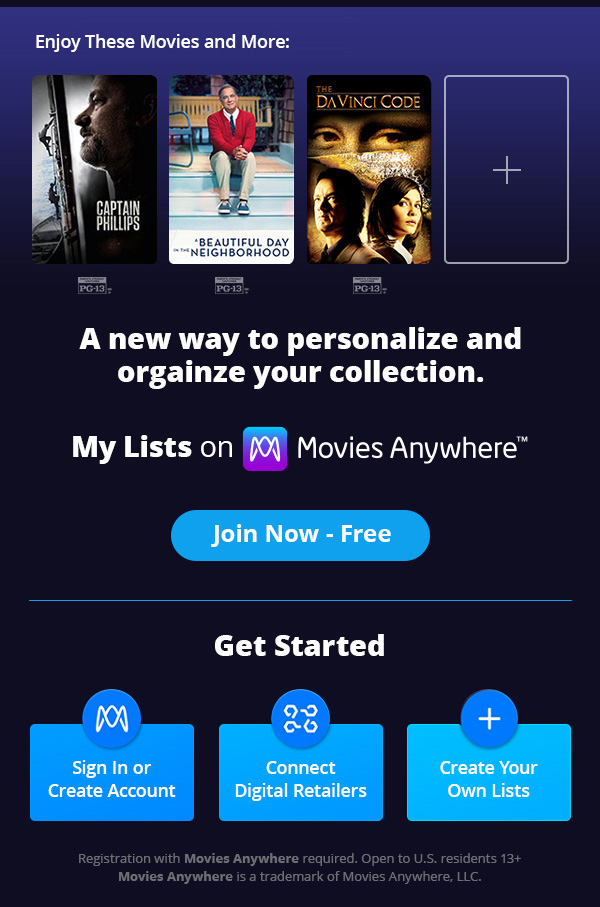Select The Da Vinci Code poster
Image resolution: width=600 pixels, height=907 pixels.
(x=369, y=169)
